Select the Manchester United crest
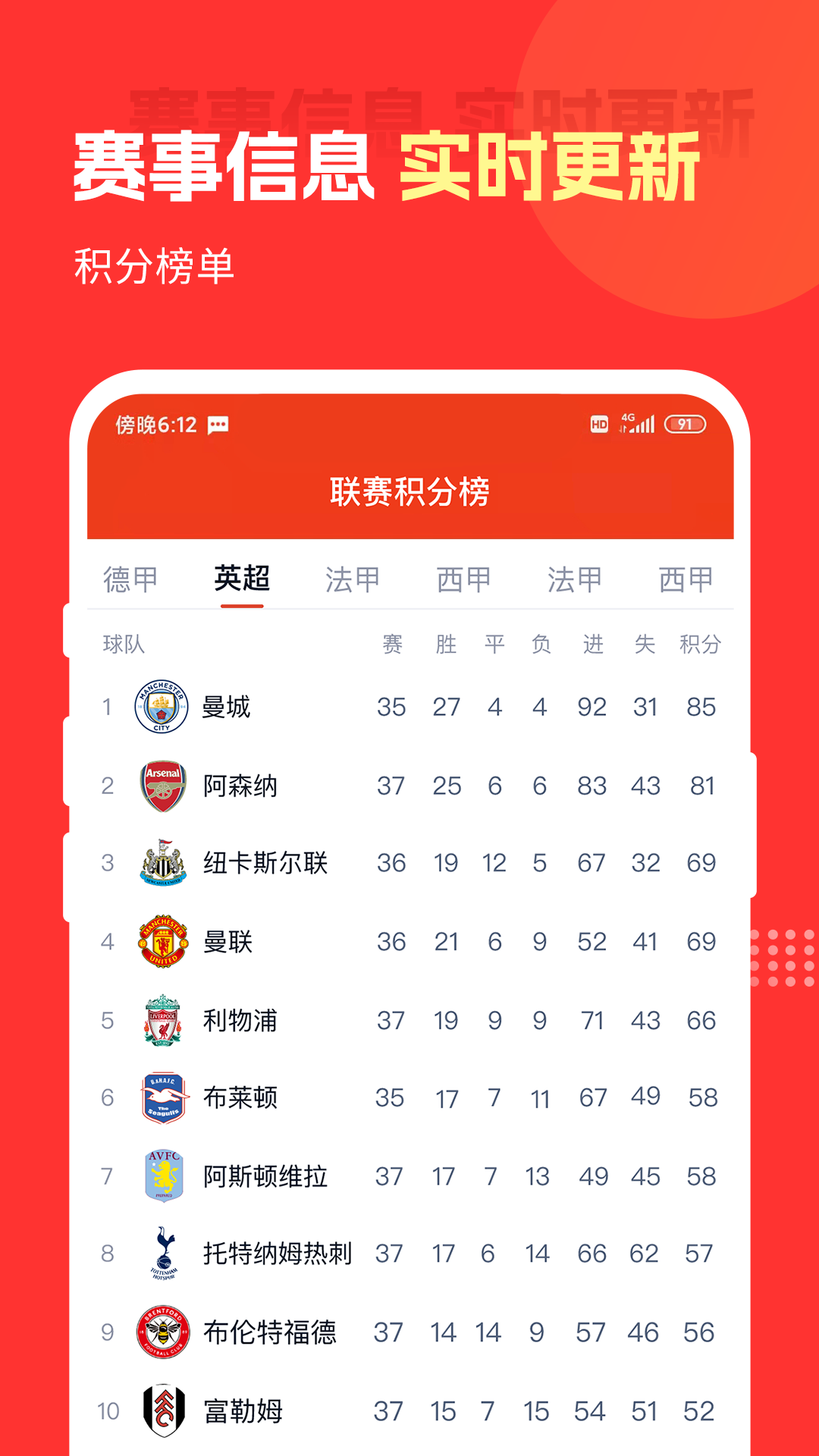Image resolution: width=819 pixels, height=1456 pixels. (163, 942)
